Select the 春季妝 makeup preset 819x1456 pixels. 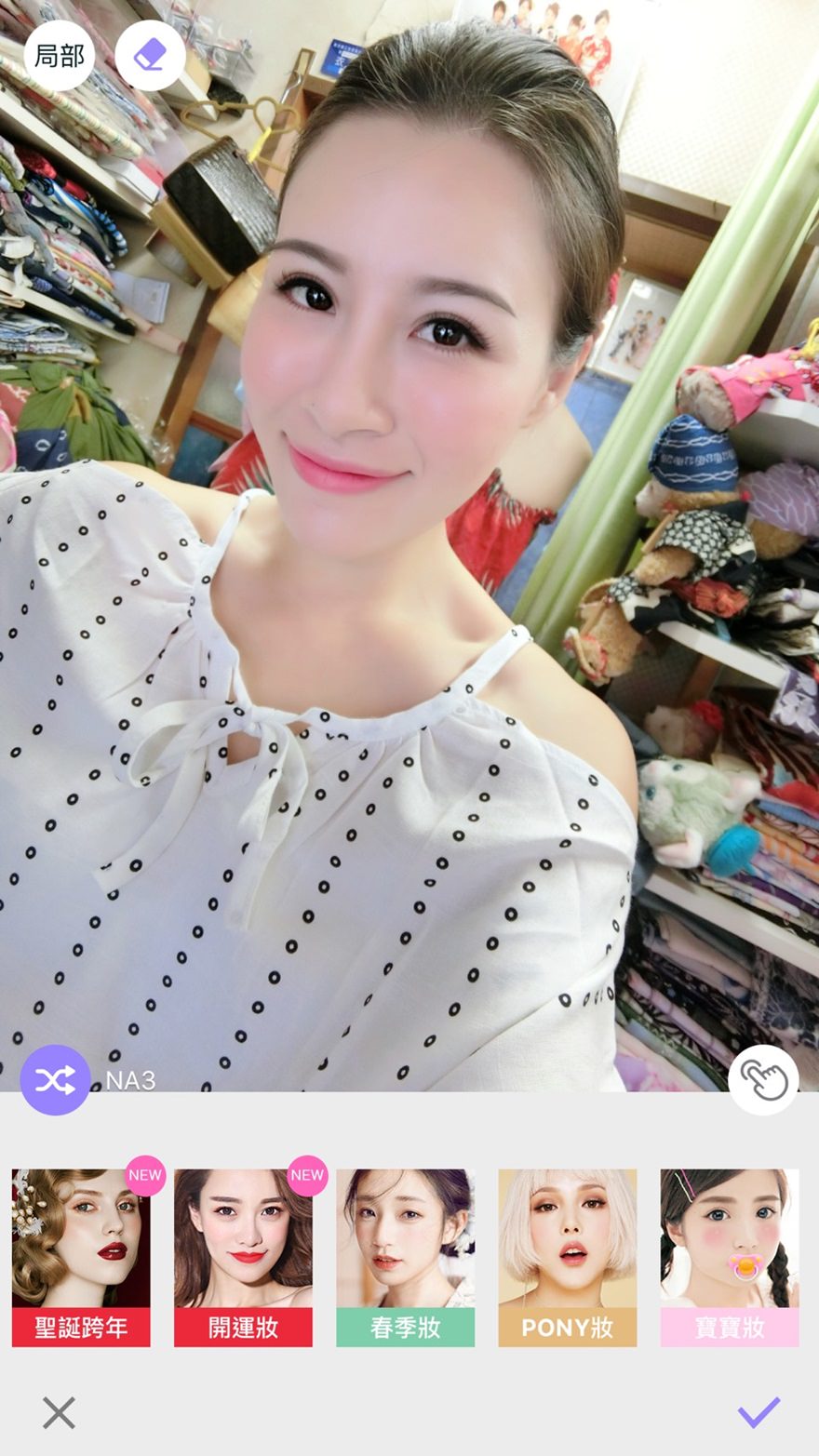point(405,1257)
